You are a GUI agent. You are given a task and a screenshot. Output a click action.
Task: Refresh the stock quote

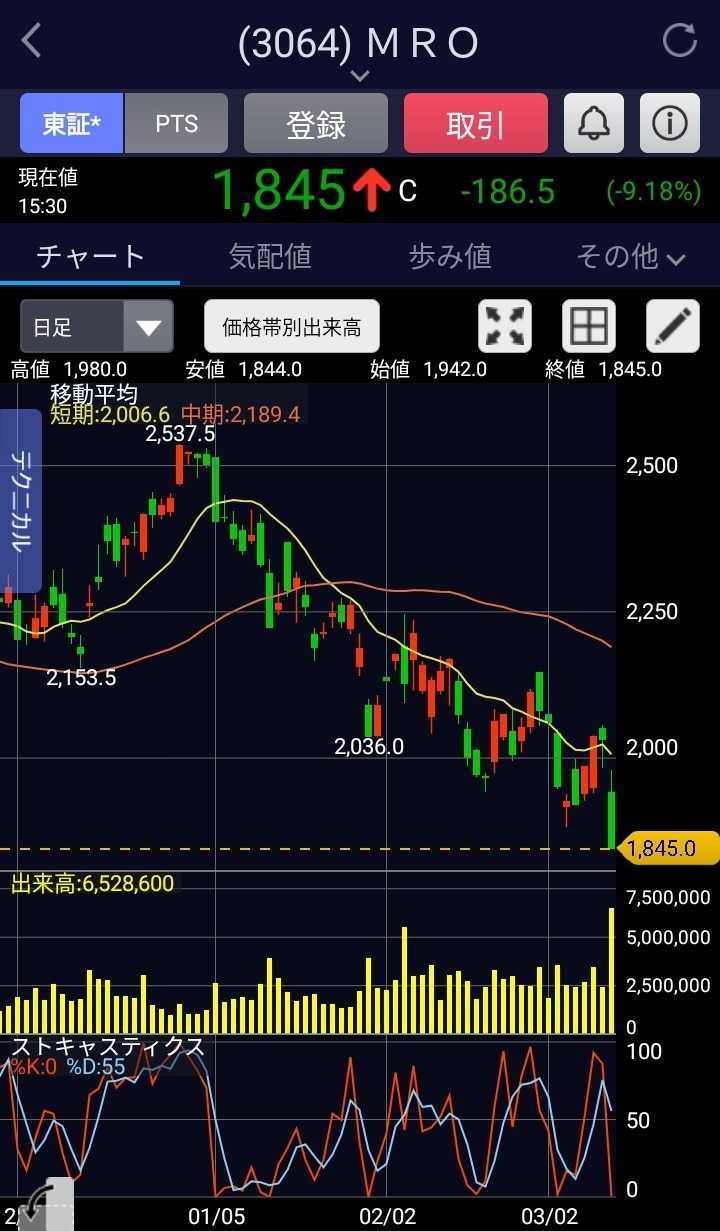pos(680,41)
